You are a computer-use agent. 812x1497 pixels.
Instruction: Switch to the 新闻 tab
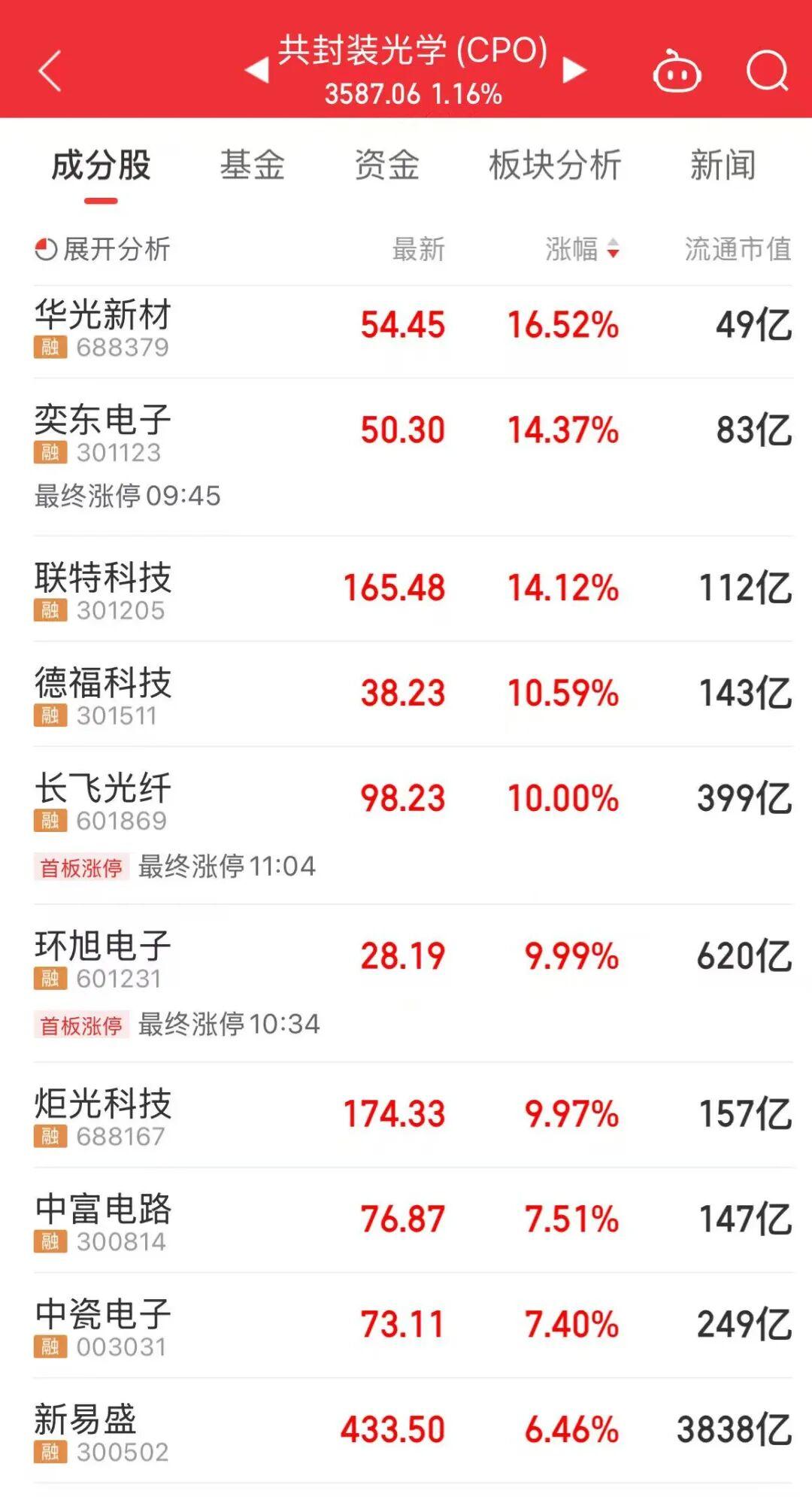point(723,165)
